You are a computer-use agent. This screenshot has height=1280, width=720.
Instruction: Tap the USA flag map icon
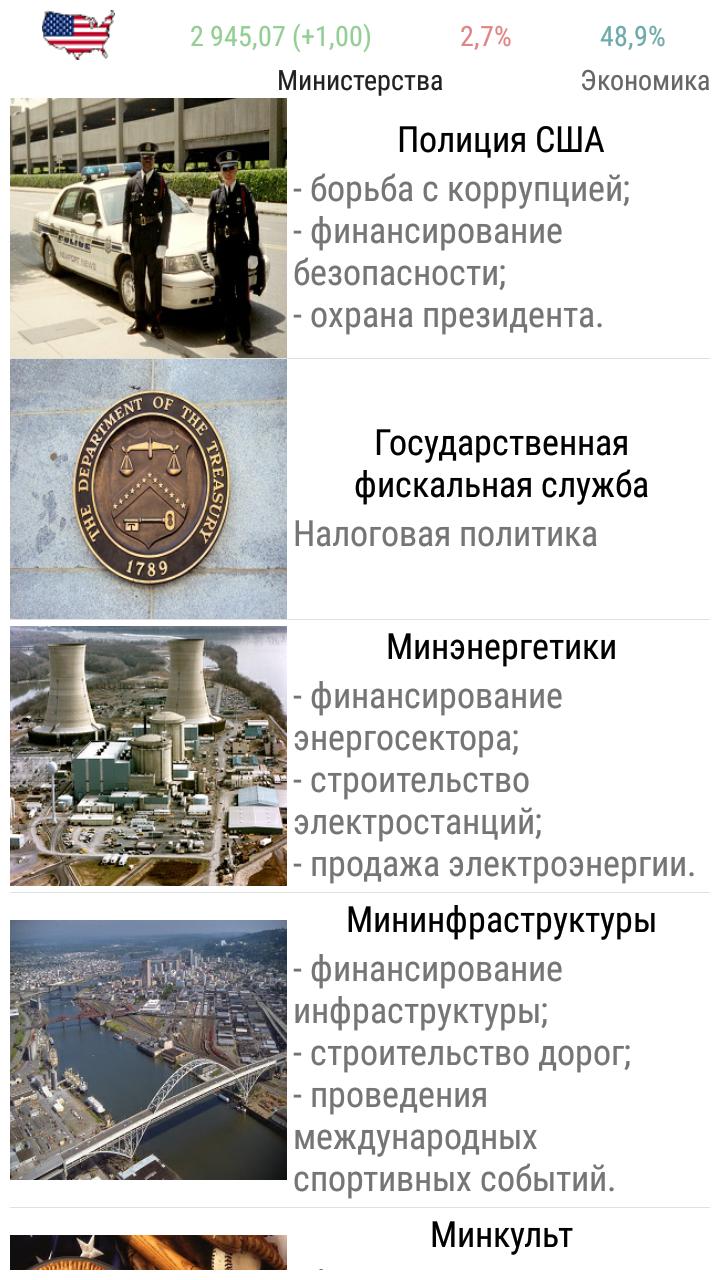(77, 35)
